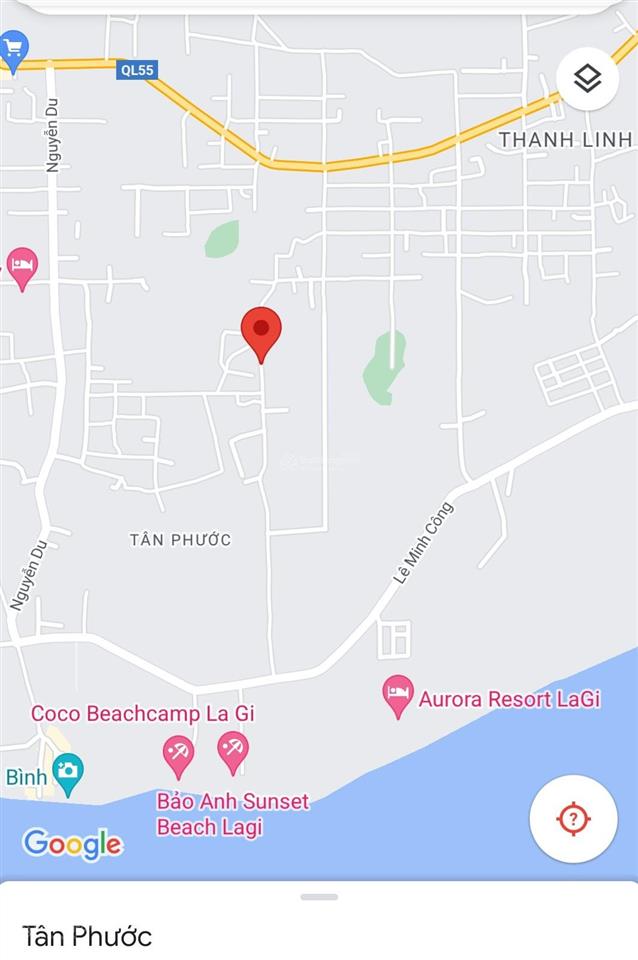Tap the shopping cart place marker
Screen dimensions: 638x960
point(13,49)
